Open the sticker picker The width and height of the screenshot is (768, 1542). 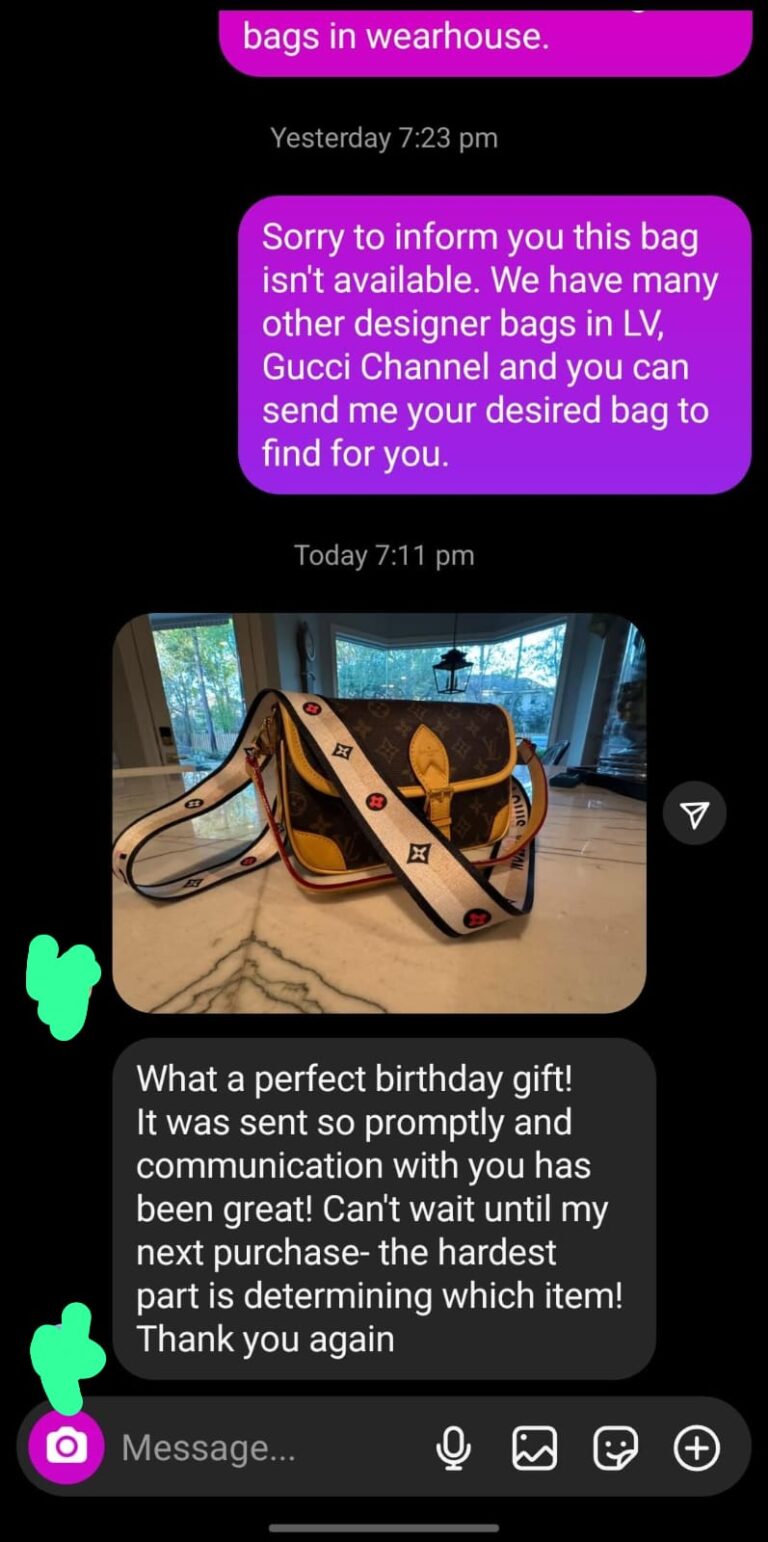615,1447
